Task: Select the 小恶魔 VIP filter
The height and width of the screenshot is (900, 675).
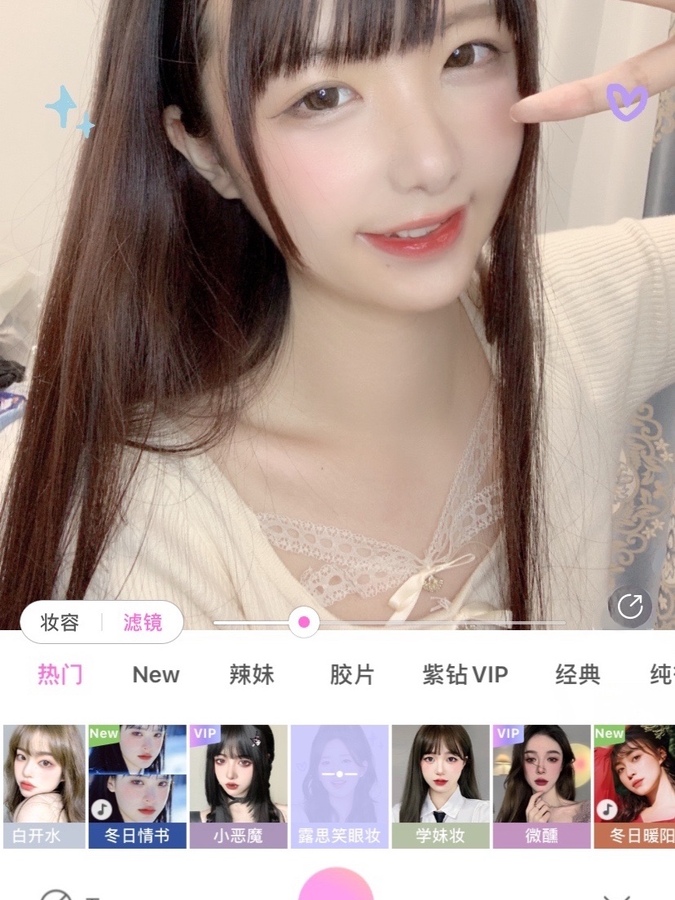Action: point(238,786)
